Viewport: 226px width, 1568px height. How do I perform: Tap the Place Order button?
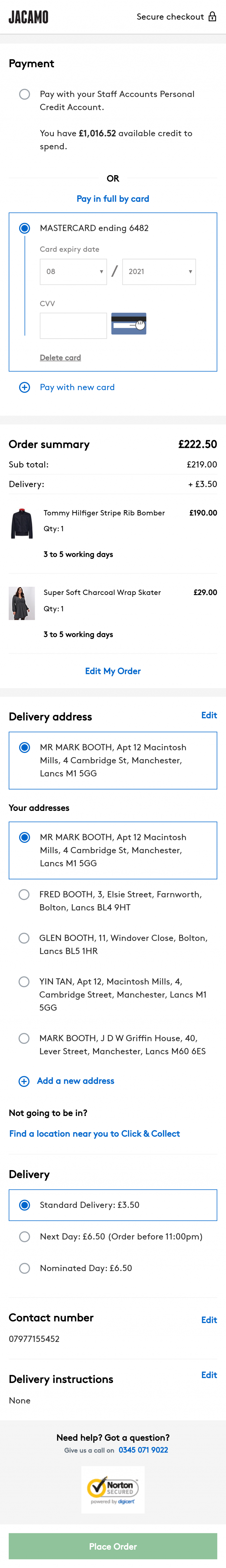tap(113, 1546)
